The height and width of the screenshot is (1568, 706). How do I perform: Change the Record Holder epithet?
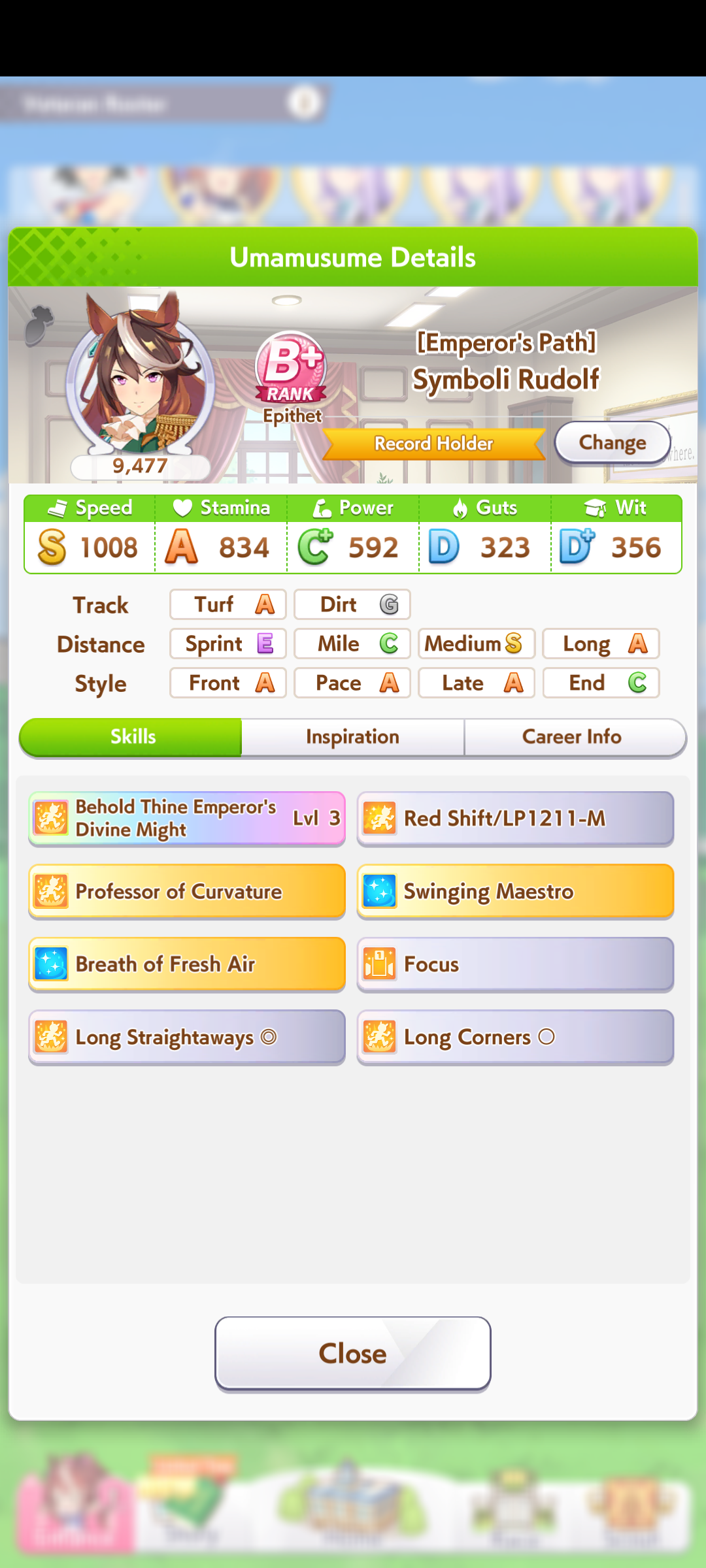coord(613,442)
